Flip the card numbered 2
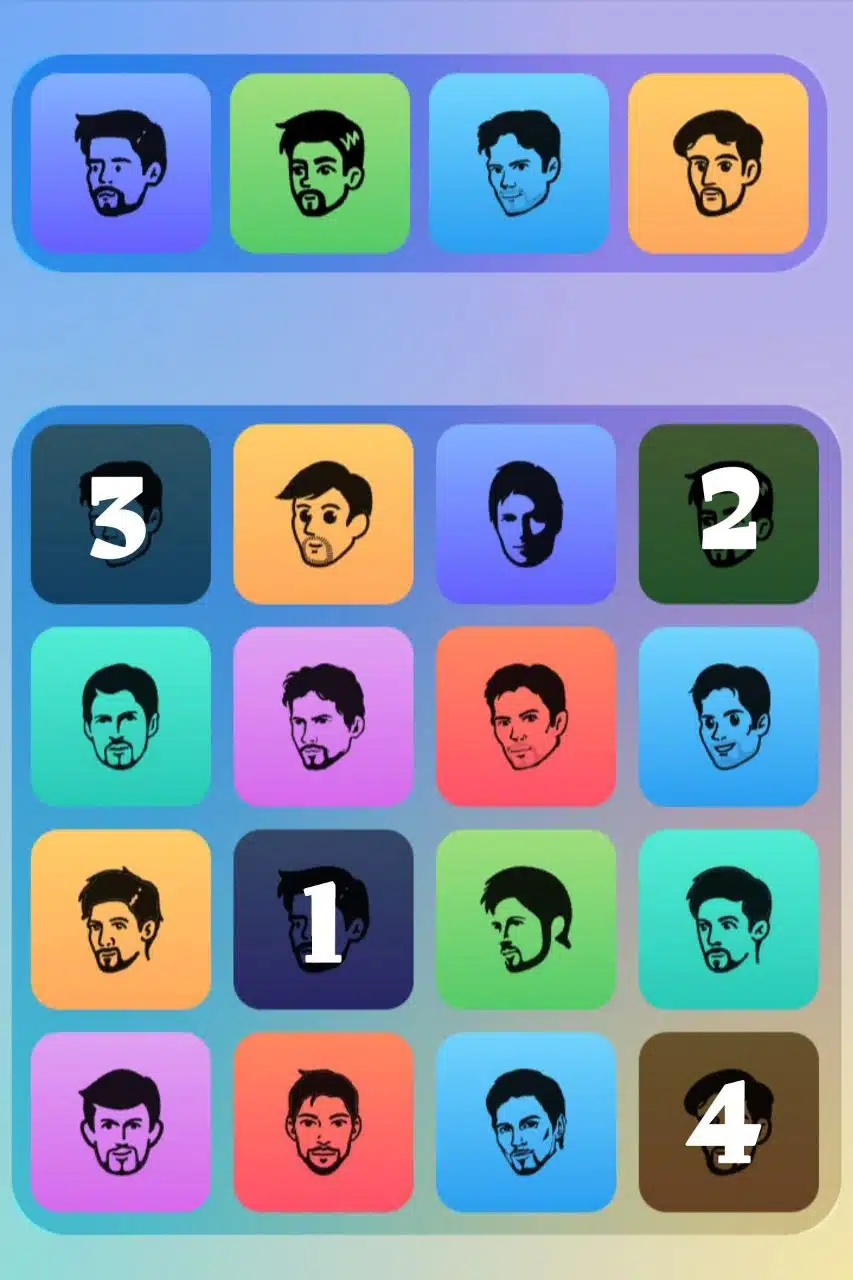This screenshot has height=1280, width=853. pos(729,513)
